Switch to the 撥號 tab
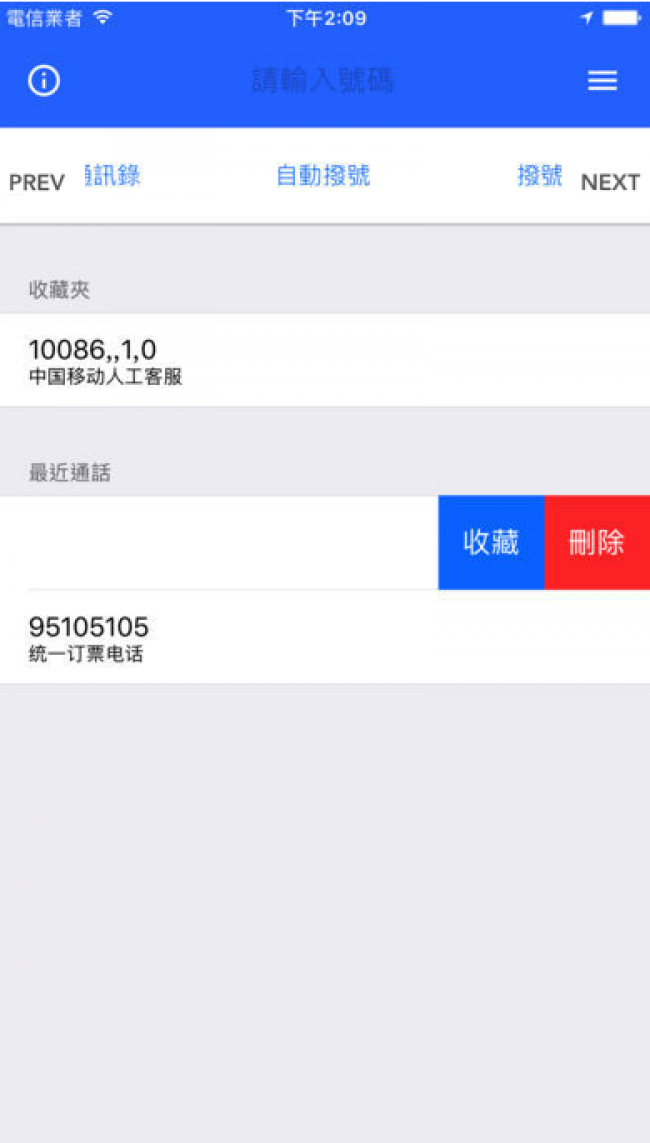The image size is (650, 1143). [x=540, y=176]
